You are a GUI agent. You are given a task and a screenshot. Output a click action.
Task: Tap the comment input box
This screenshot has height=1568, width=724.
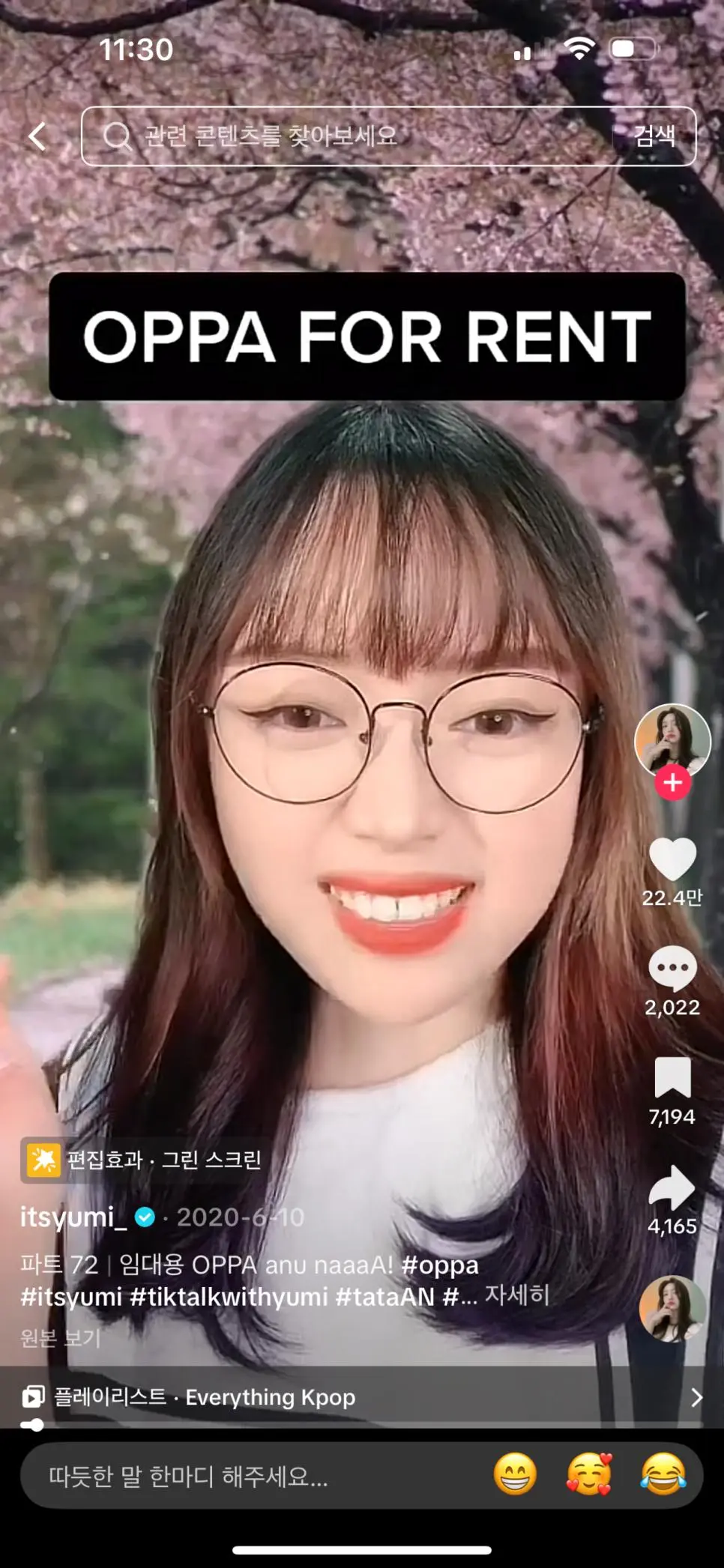[247, 1477]
